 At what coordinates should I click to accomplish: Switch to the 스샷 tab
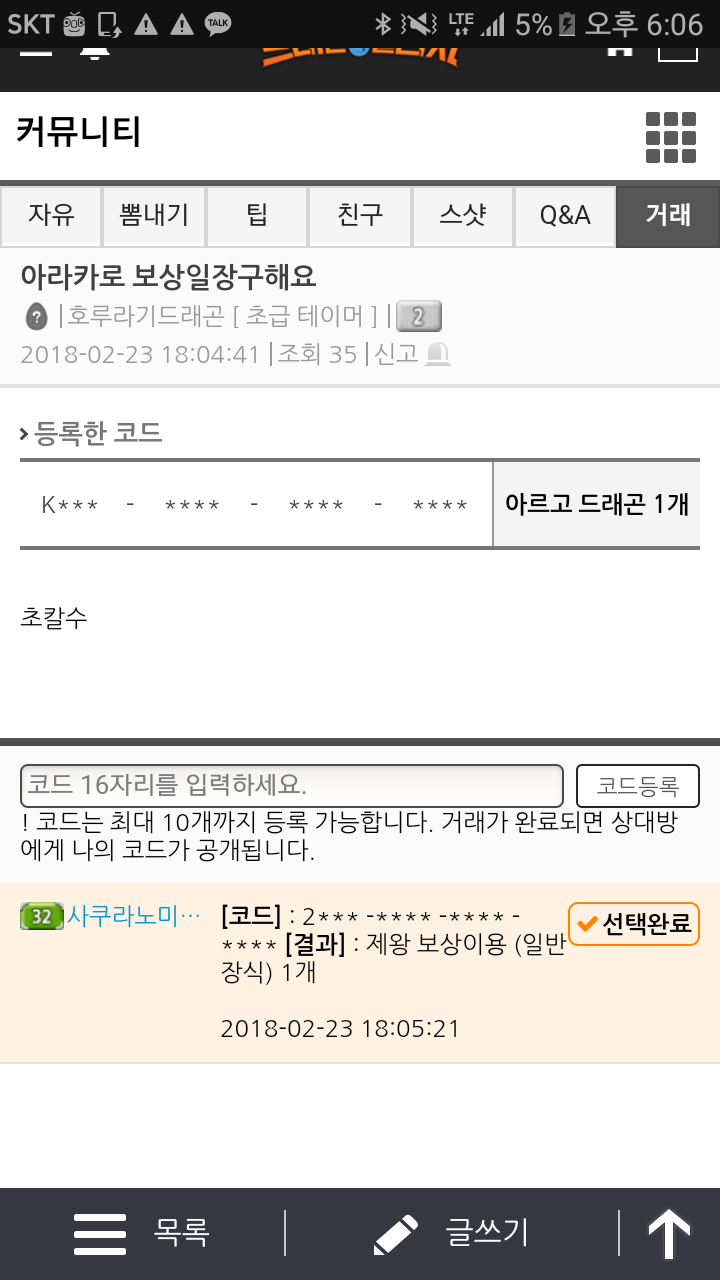[x=462, y=215]
